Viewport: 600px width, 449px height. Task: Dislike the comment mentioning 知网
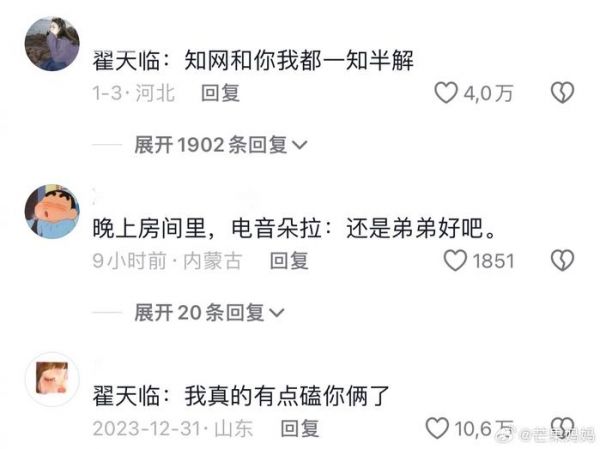(x=562, y=93)
